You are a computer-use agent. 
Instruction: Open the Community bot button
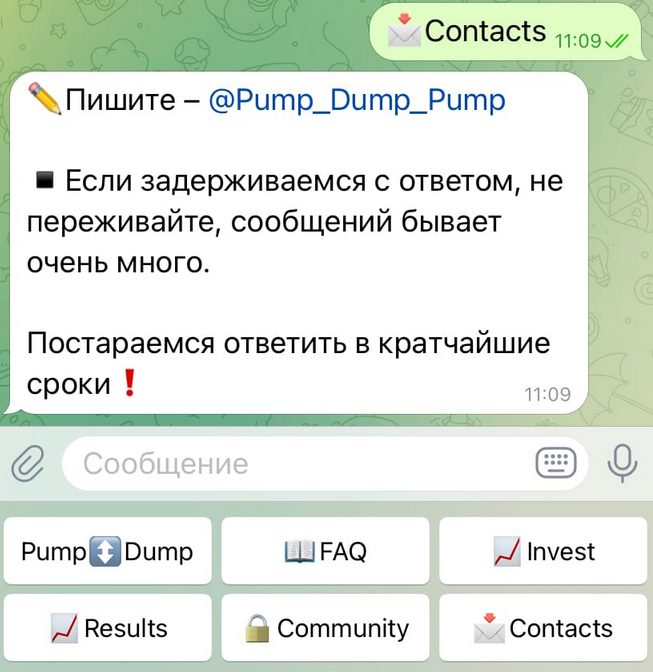click(x=326, y=628)
